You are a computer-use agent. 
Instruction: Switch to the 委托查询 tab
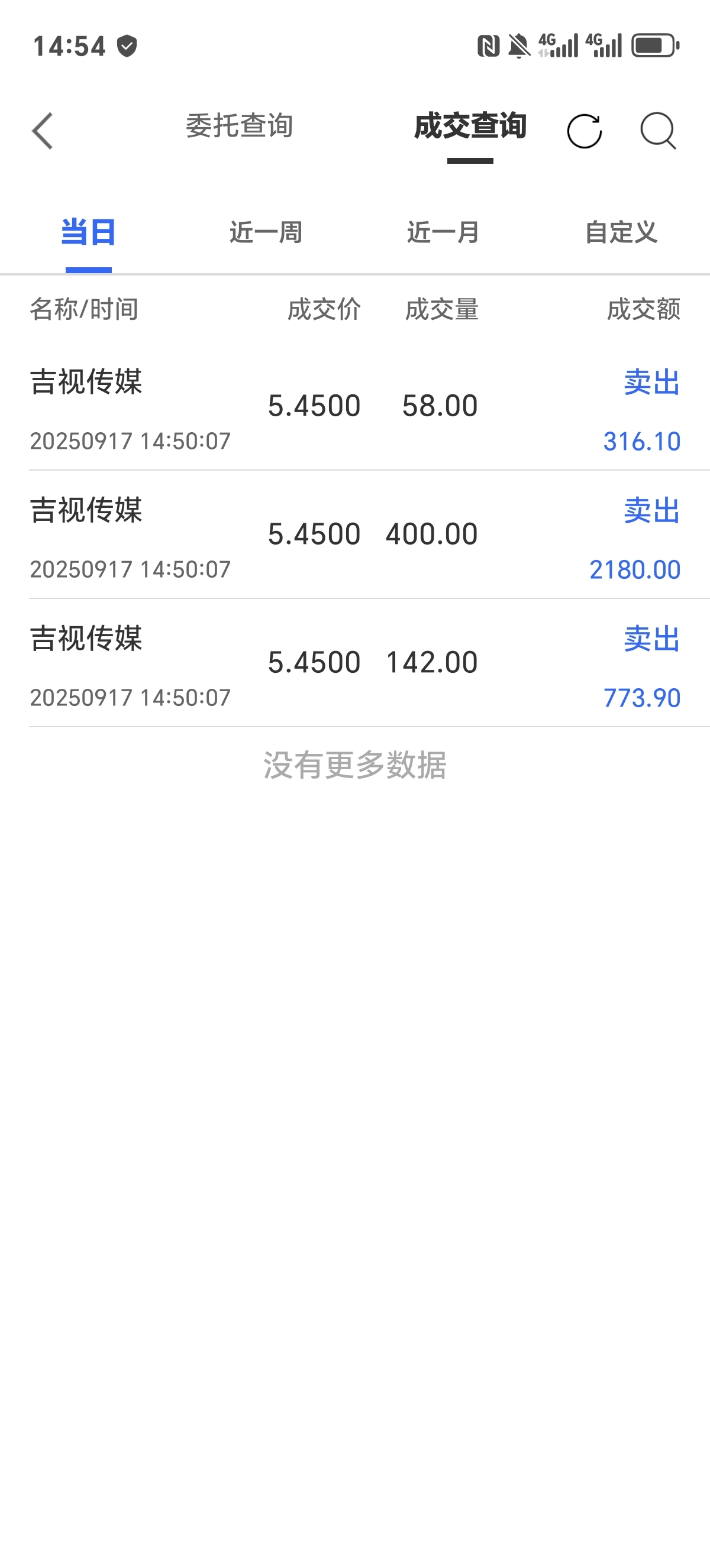pyautogui.click(x=239, y=126)
